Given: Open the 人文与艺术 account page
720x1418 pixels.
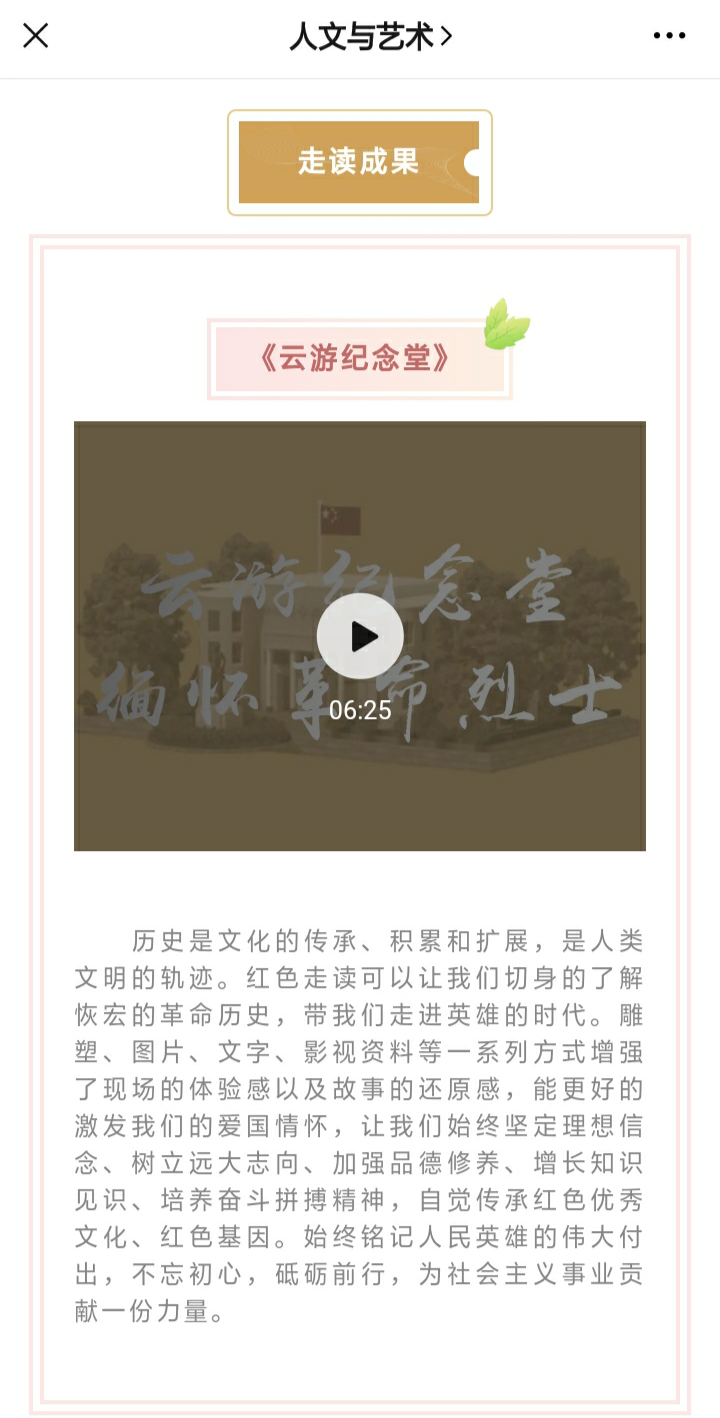Looking at the screenshot, I should click(x=370, y=37).
